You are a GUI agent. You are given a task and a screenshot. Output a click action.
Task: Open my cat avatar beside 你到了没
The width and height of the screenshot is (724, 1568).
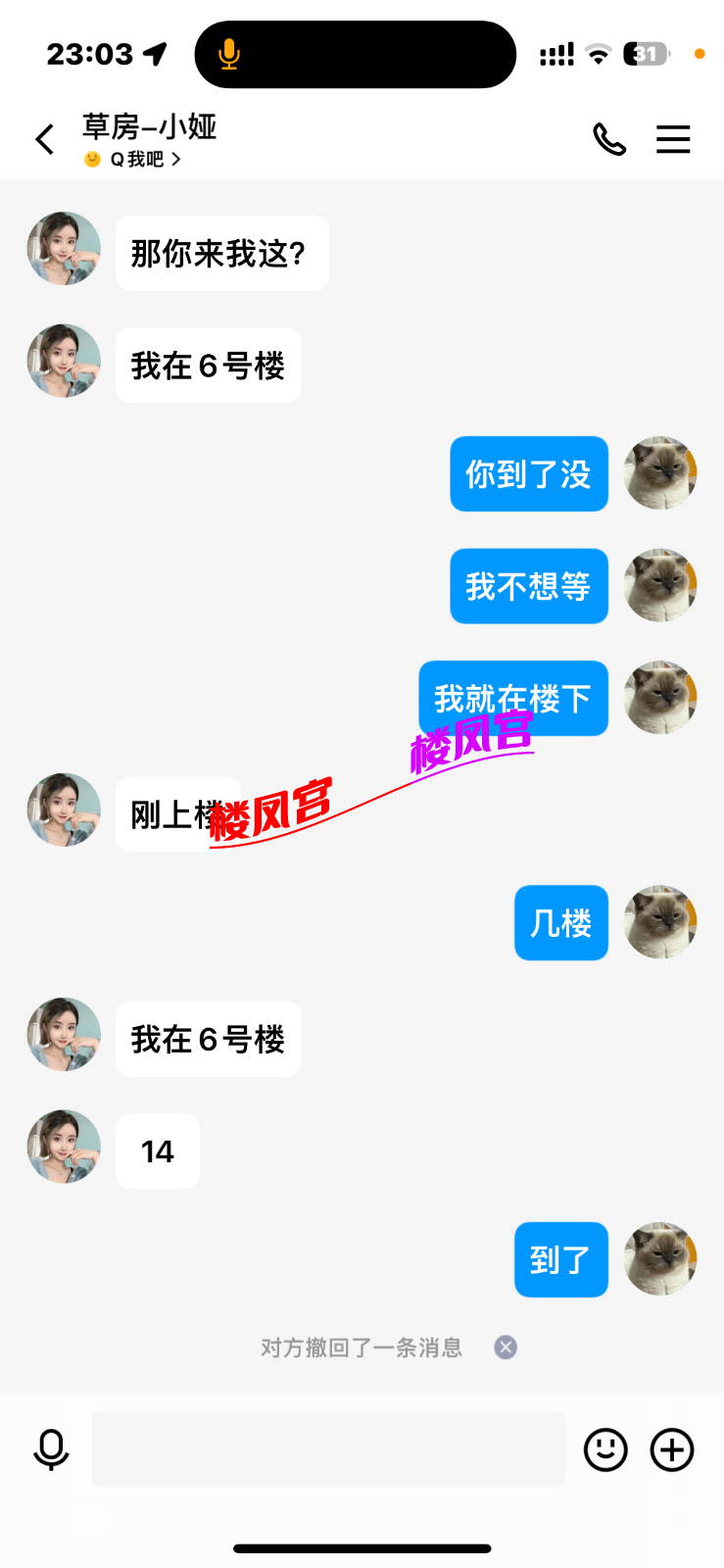pos(660,473)
